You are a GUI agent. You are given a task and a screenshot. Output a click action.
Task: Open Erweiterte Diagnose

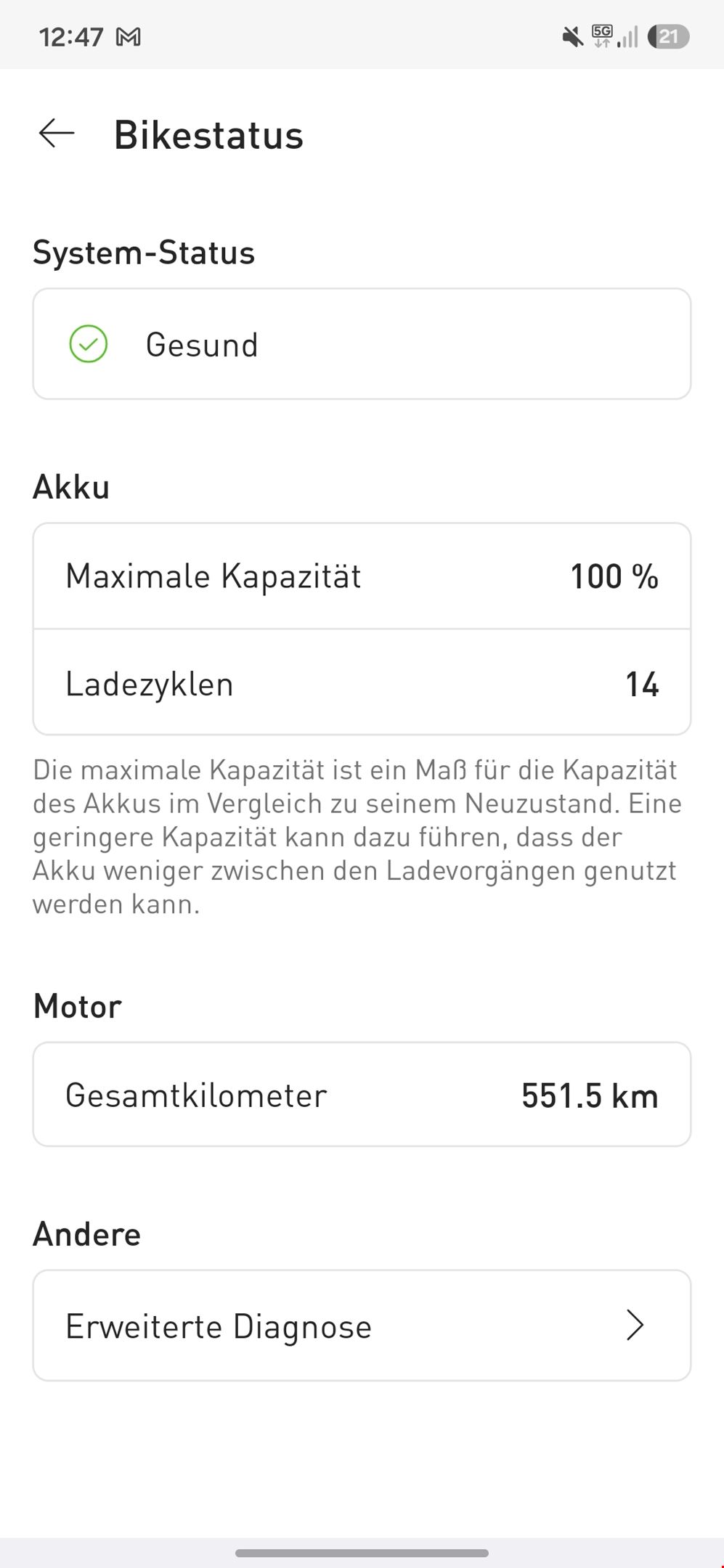(x=362, y=1326)
